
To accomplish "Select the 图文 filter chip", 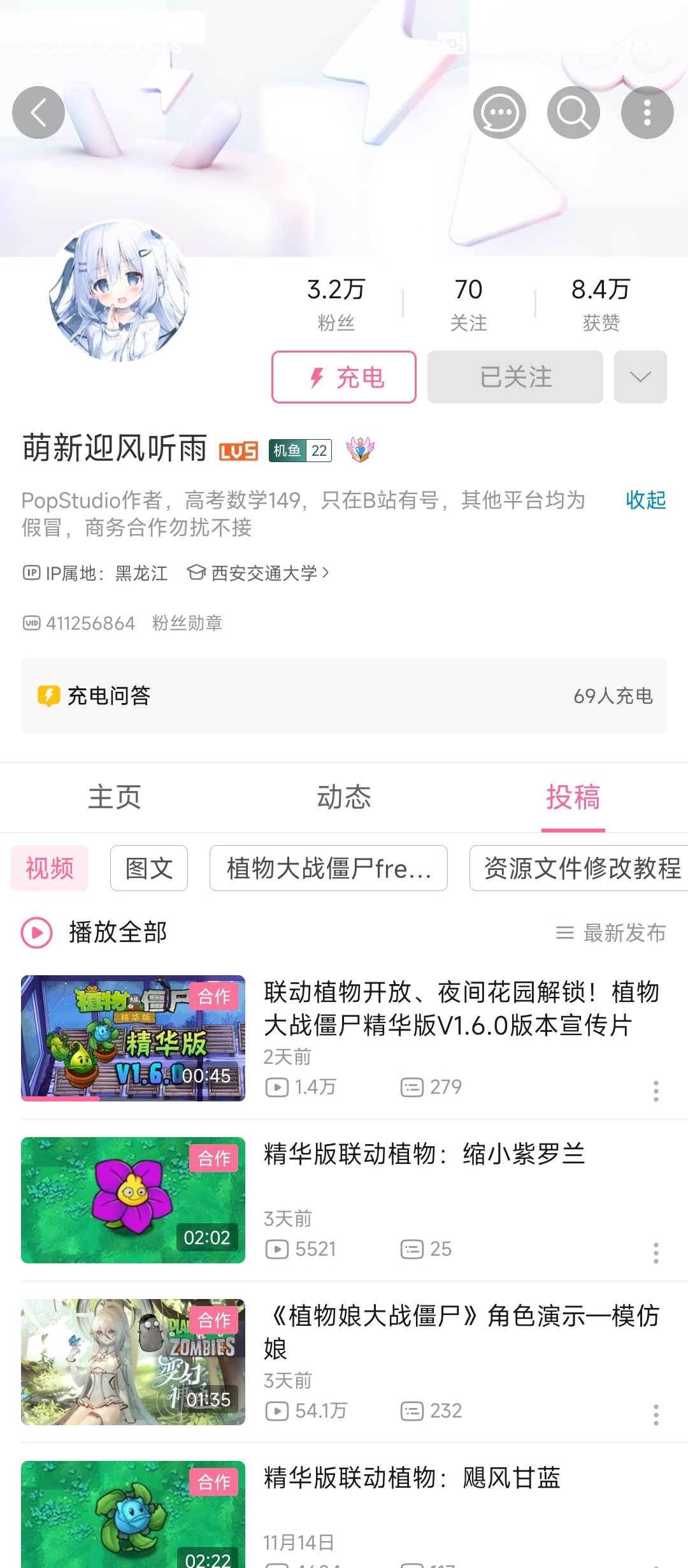I will 149,868.
